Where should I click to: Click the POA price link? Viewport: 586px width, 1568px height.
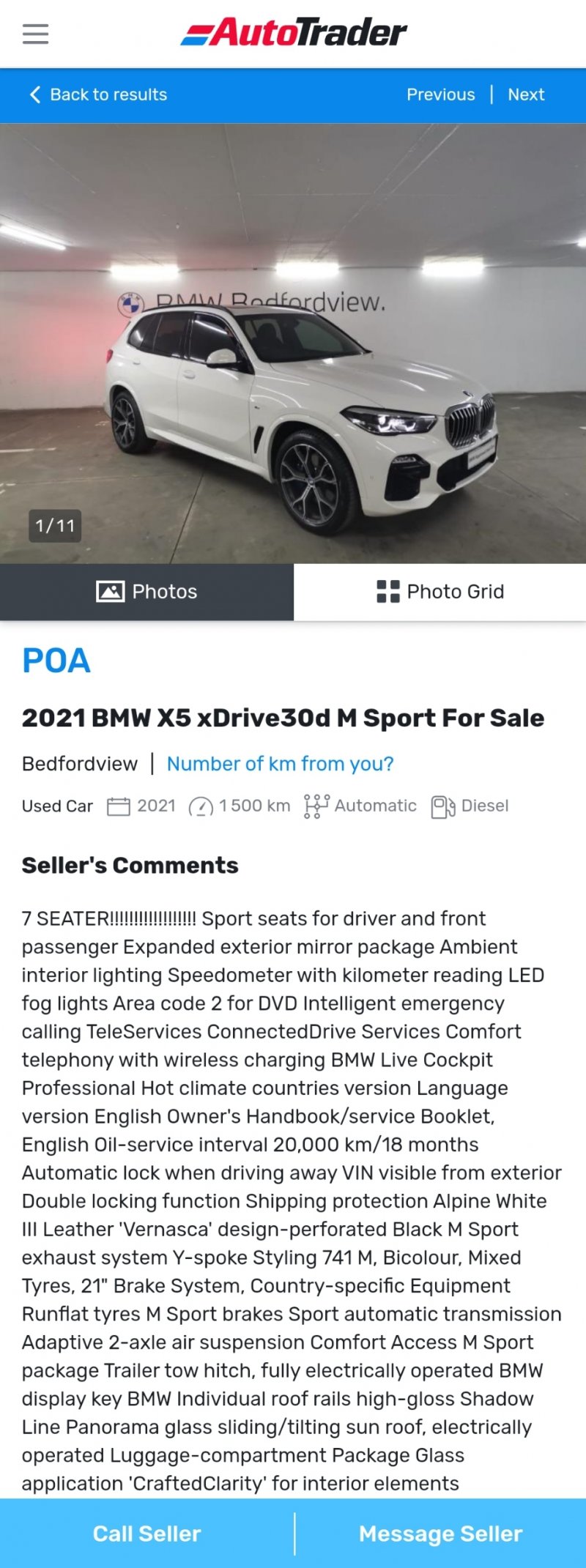tap(55, 661)
